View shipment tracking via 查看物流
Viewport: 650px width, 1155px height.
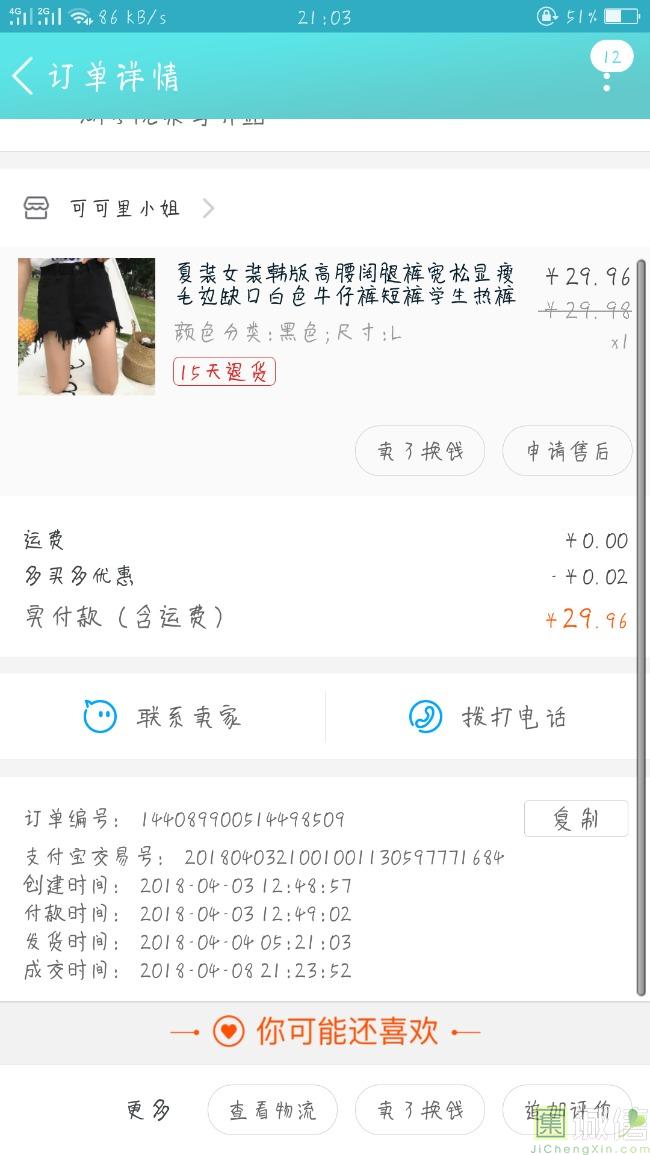point(272,1110)
